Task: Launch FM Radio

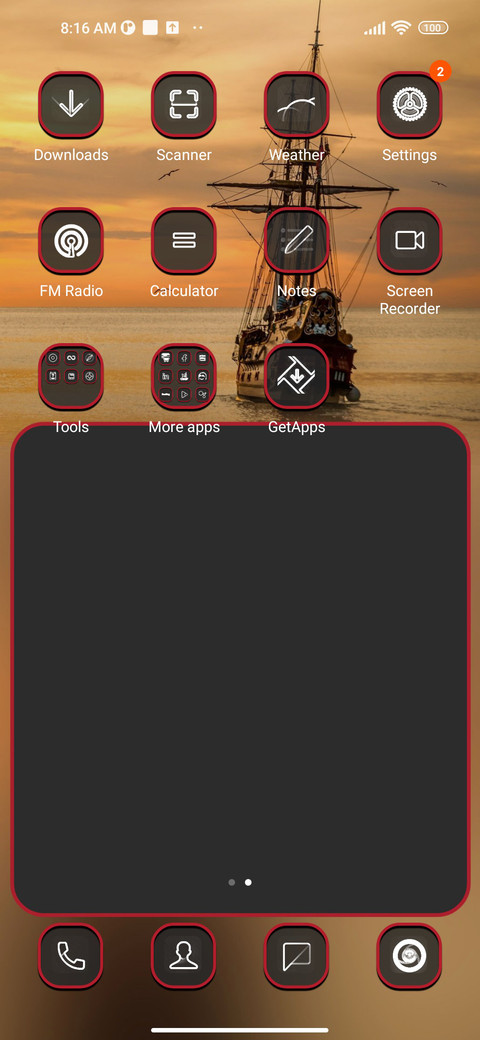Action: 71,240
